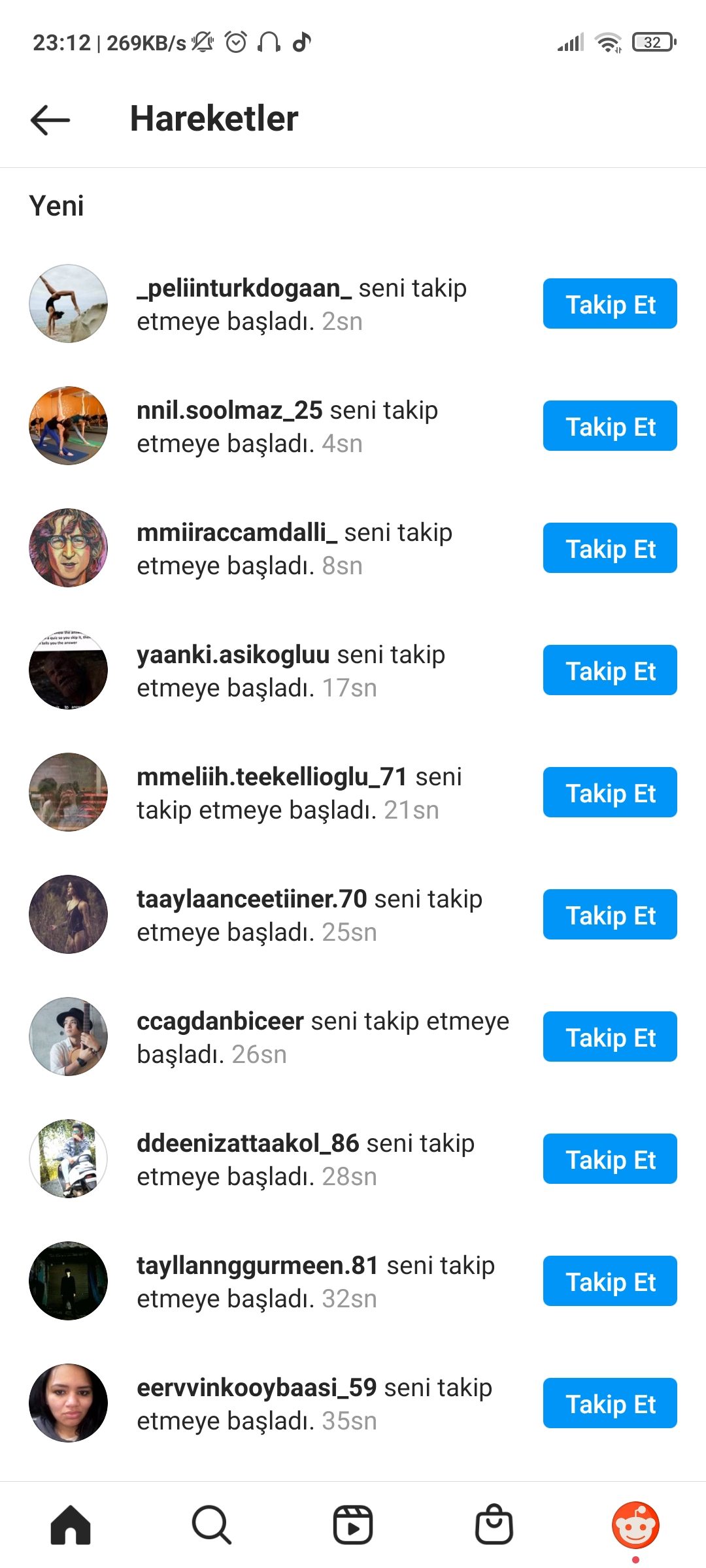
Task: Open my profile tab
Action: pyautogui.click(x=635, y=1526)
